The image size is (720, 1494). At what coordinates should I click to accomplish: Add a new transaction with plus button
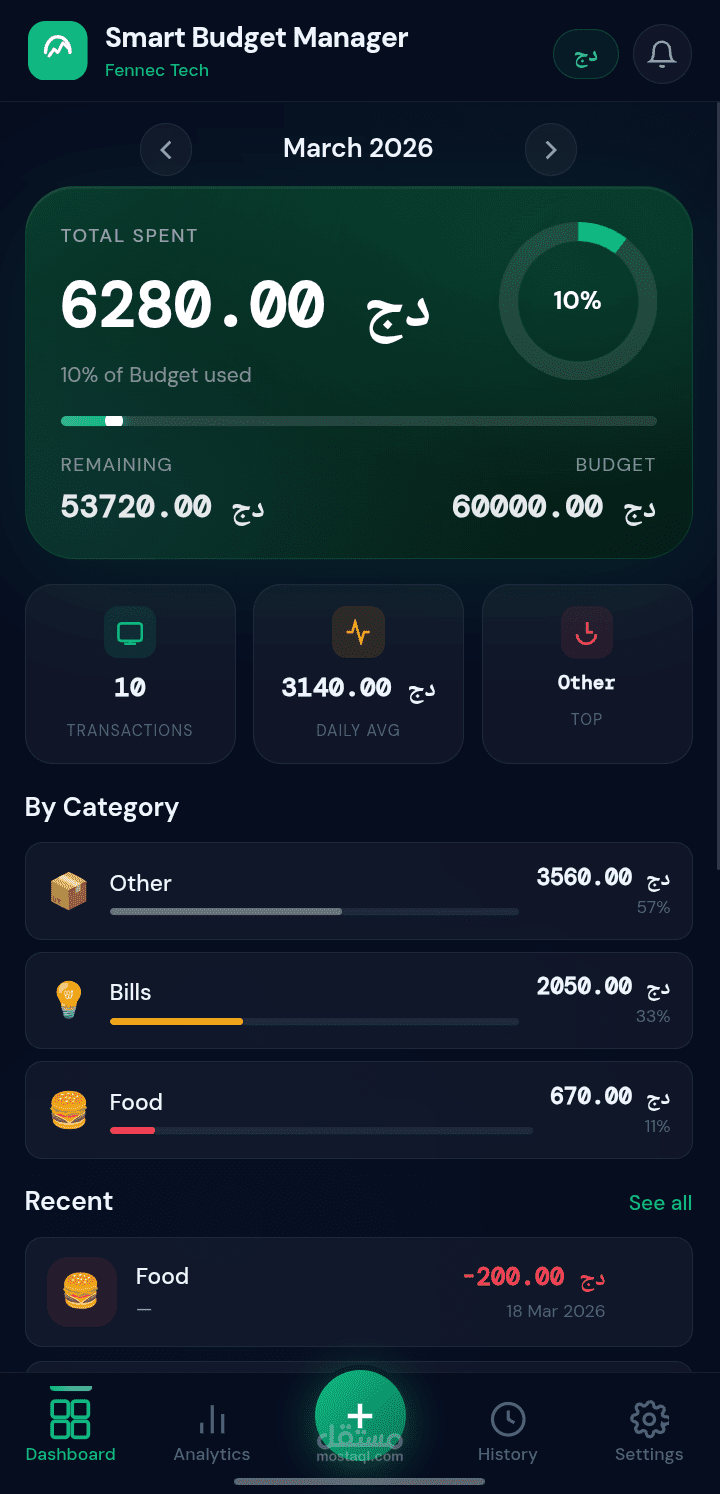(360, 1414)
